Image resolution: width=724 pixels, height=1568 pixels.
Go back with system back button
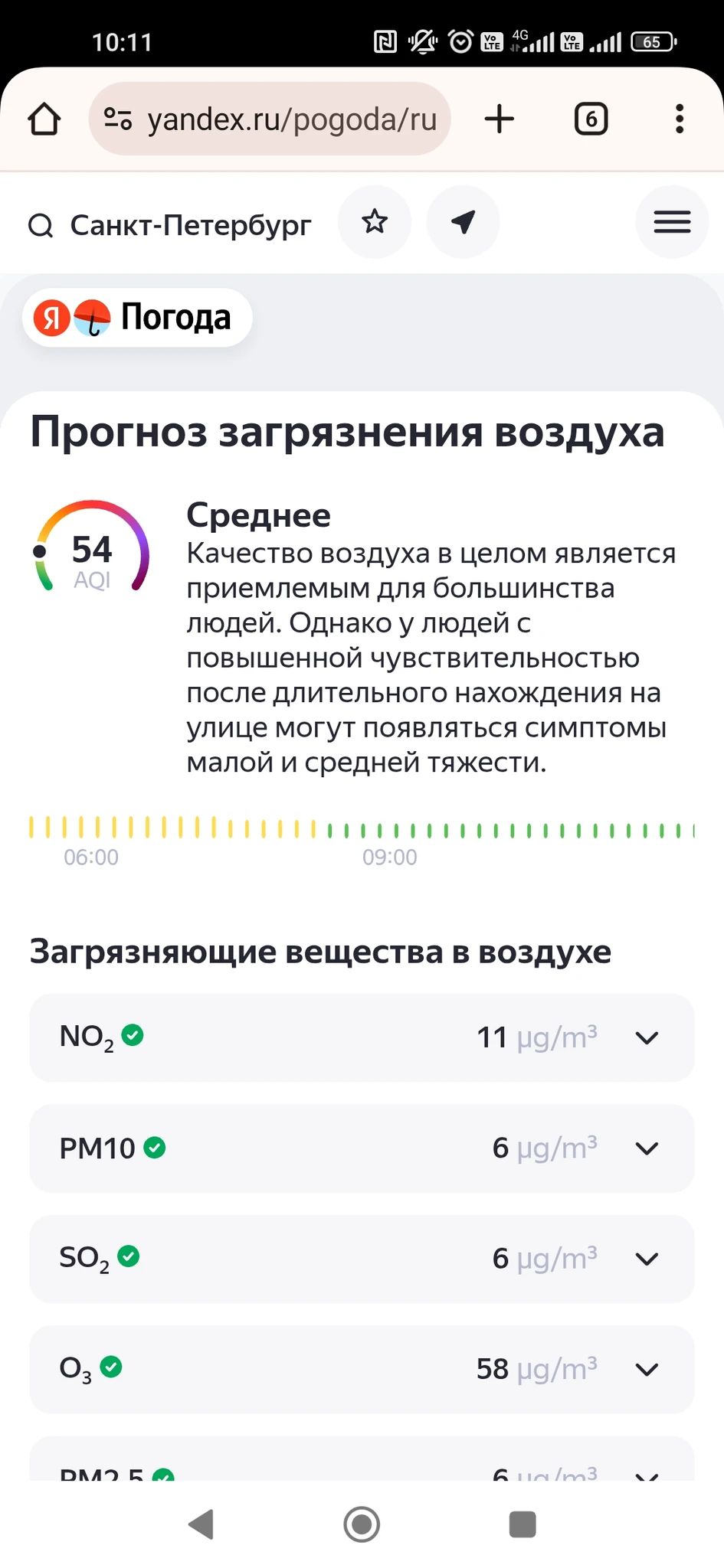pos(201,1524)
